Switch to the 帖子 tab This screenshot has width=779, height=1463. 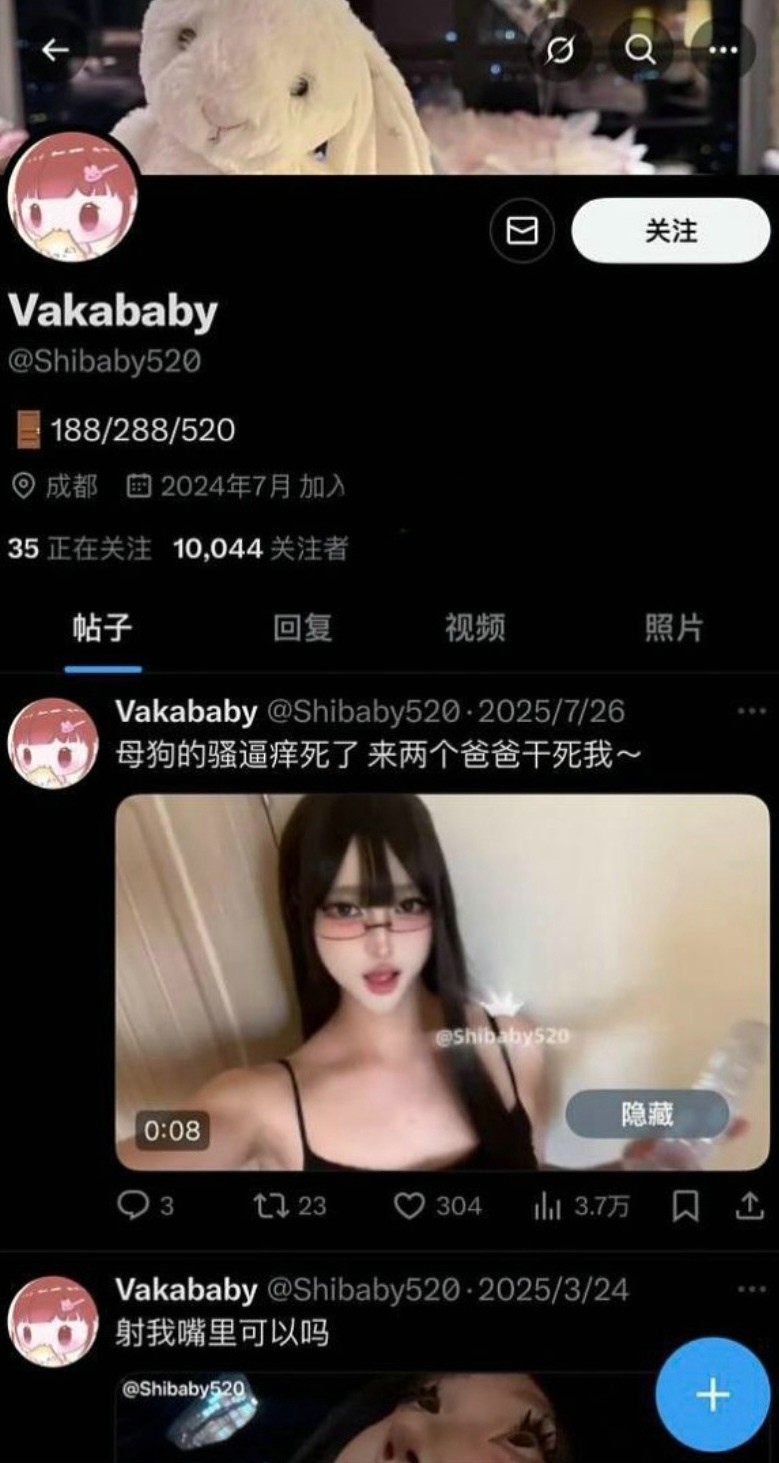click(x=103, y=629)
